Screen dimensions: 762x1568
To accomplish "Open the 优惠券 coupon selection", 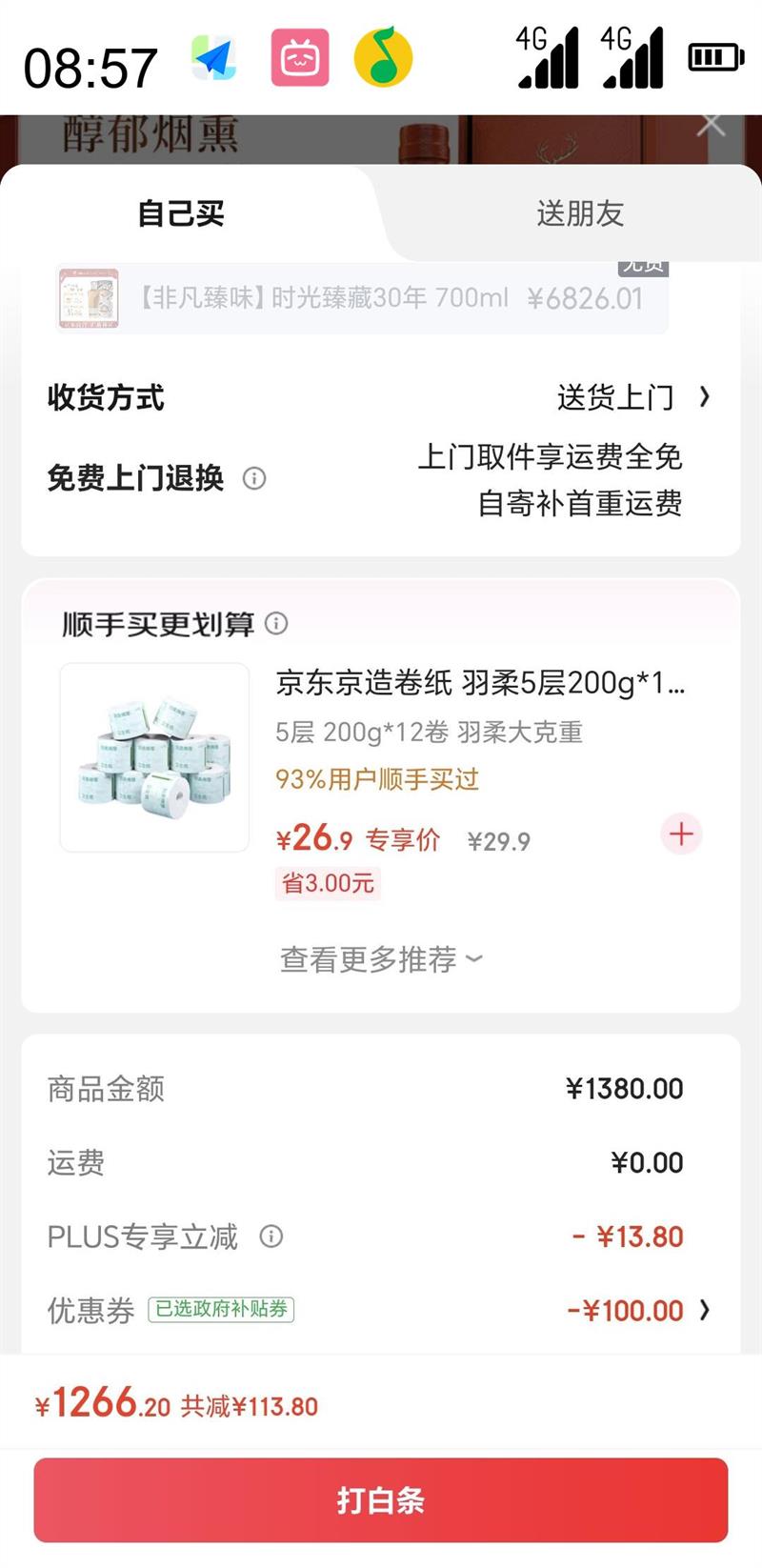I will point(638,1311).
